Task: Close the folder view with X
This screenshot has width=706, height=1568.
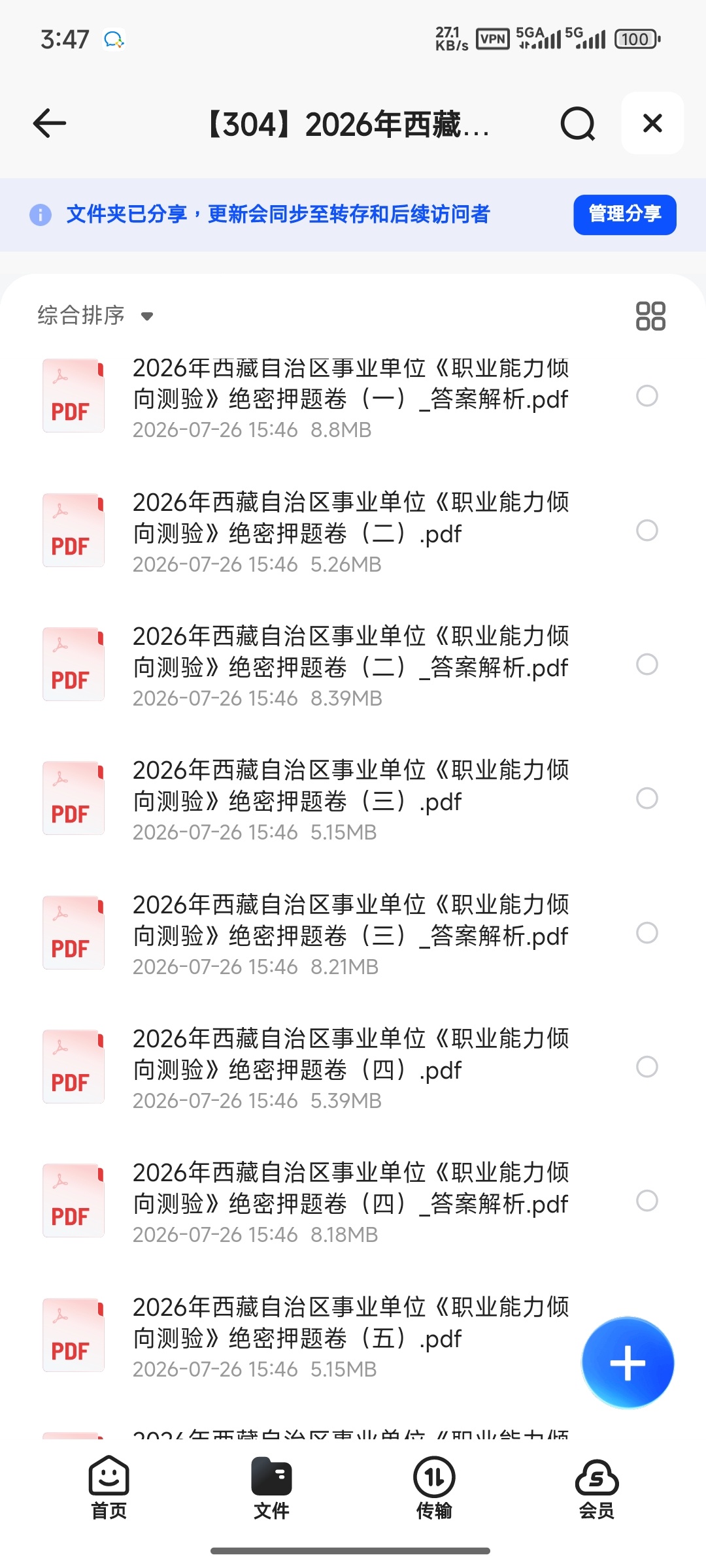Action: pyautogui.click(x=652, y=123)
